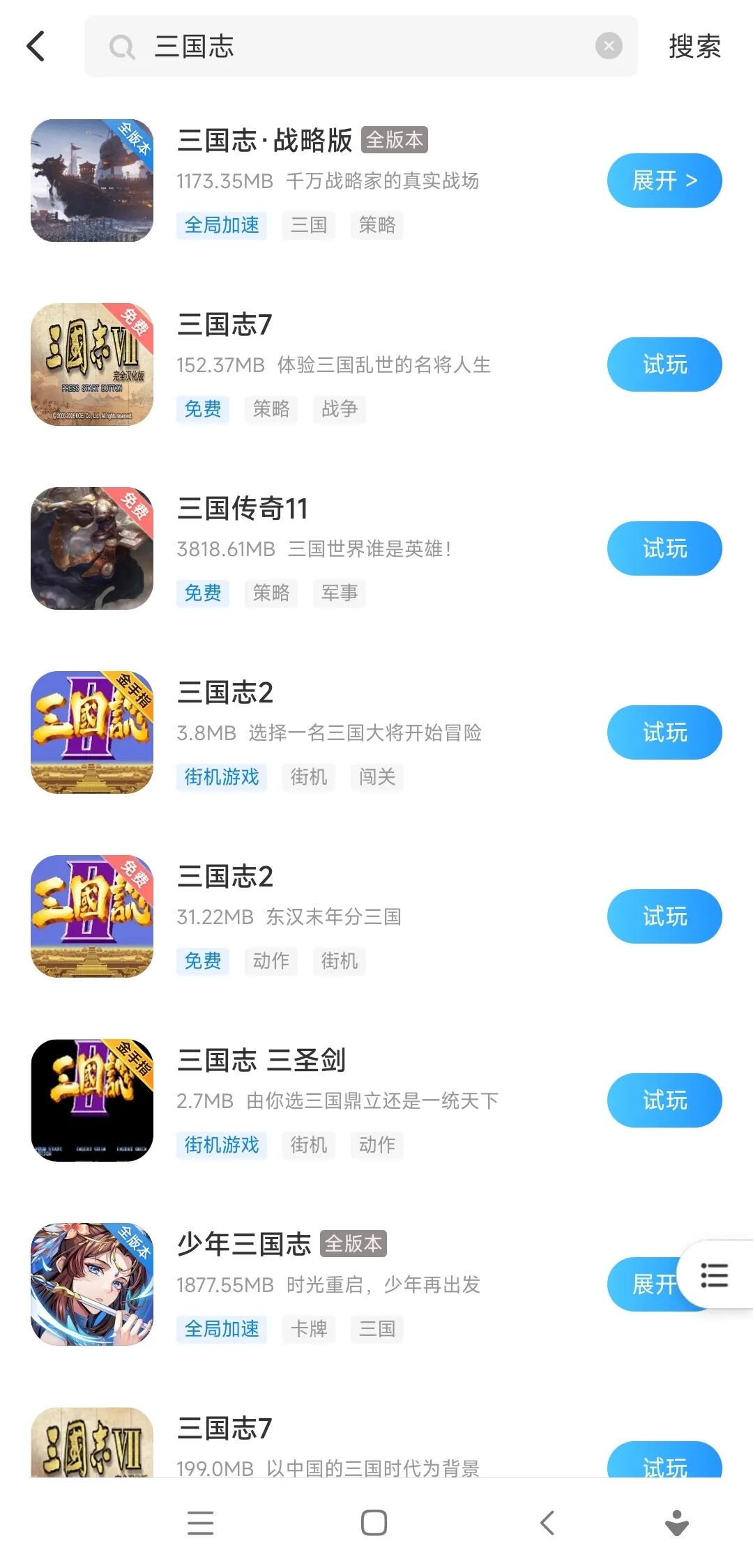Clear the 三国志 search text
753x1568 pixels.
coord(608,46)
